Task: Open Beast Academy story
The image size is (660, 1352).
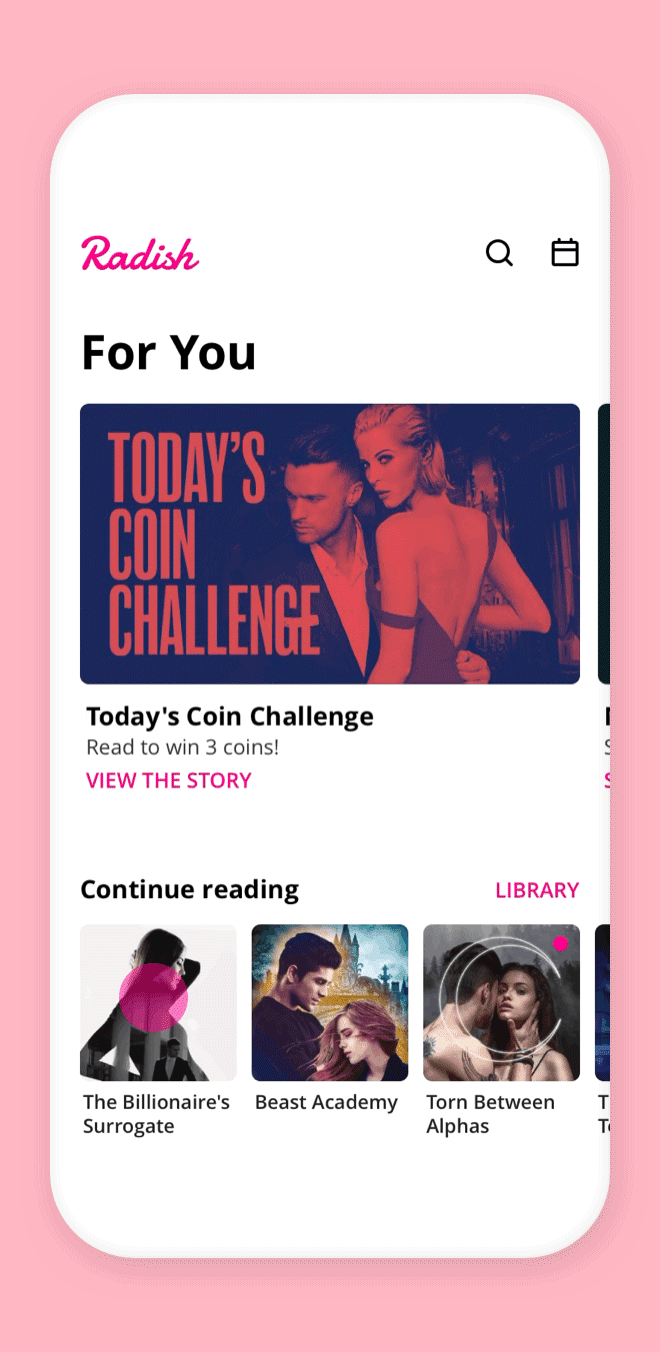Action: point(329,1002)
